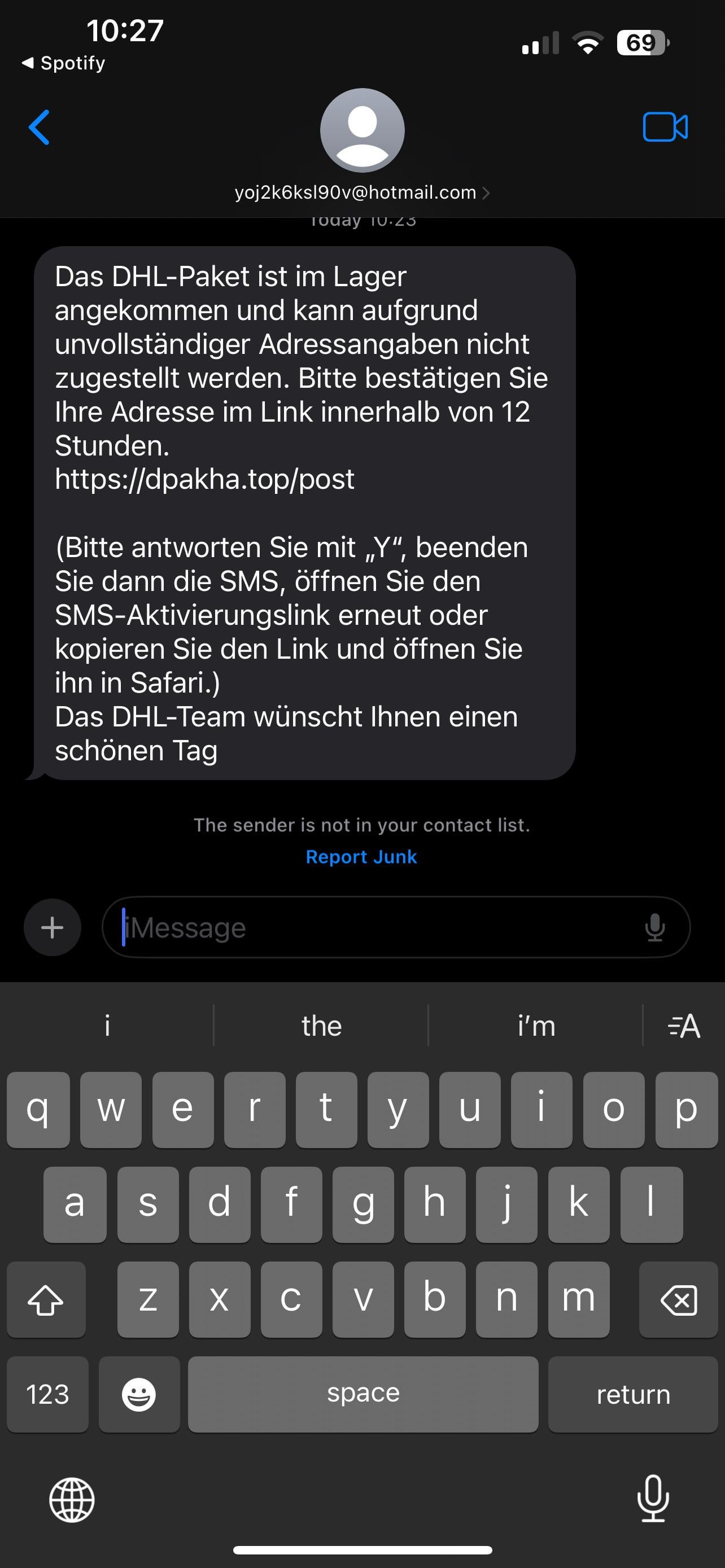Start dictation with the bottom microphone
This screenshot has height=1568, width=725.
pyautogui.click(x=653, y=1498)
